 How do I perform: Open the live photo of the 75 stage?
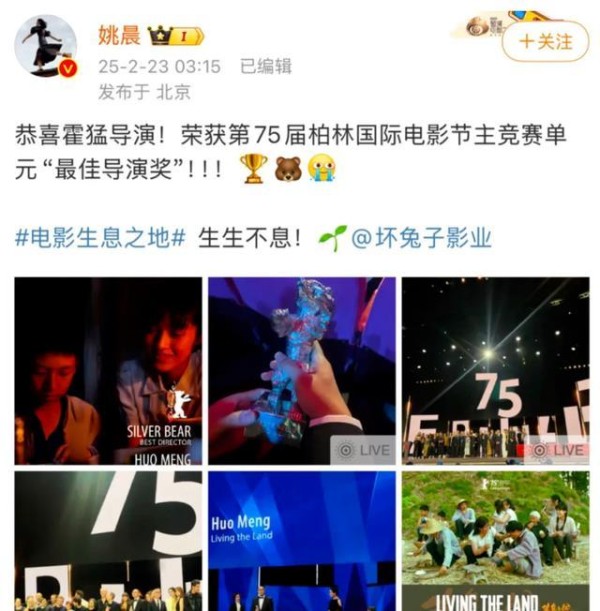tap(495, 371)
